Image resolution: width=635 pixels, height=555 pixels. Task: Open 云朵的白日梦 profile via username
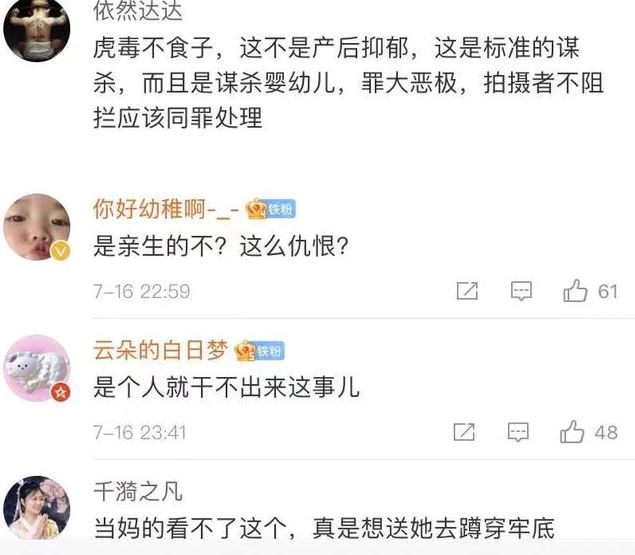(160, 350)
